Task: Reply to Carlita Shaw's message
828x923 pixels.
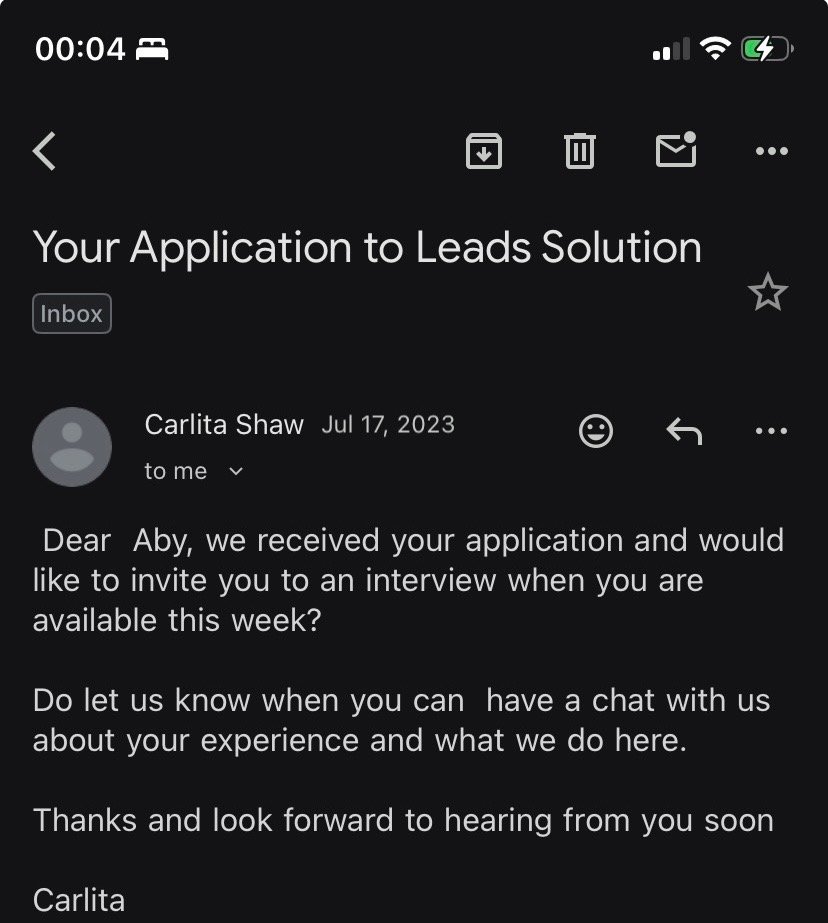Action: [x=684, y=430]
